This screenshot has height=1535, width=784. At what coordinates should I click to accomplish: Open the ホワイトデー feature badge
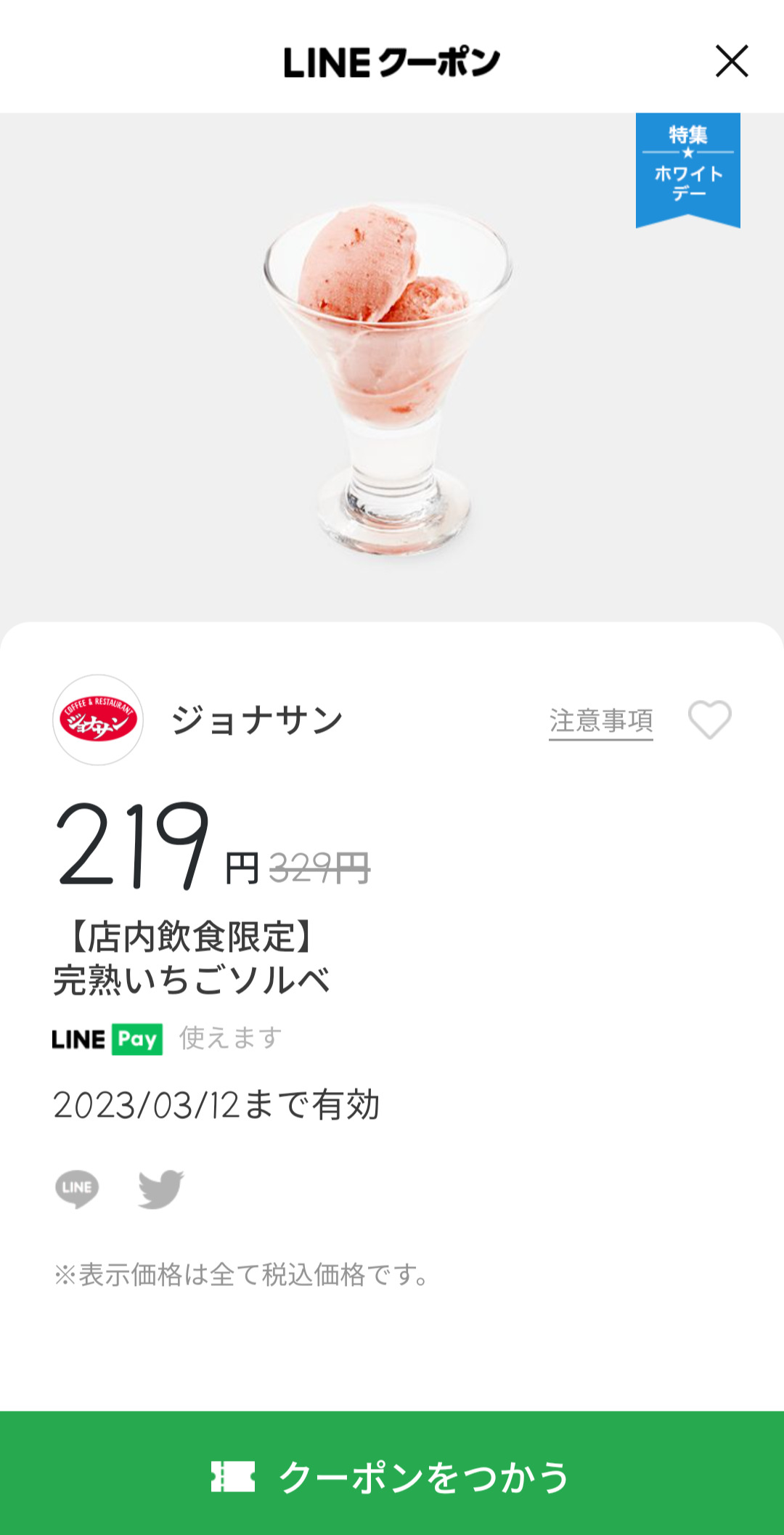coord(687,168)
